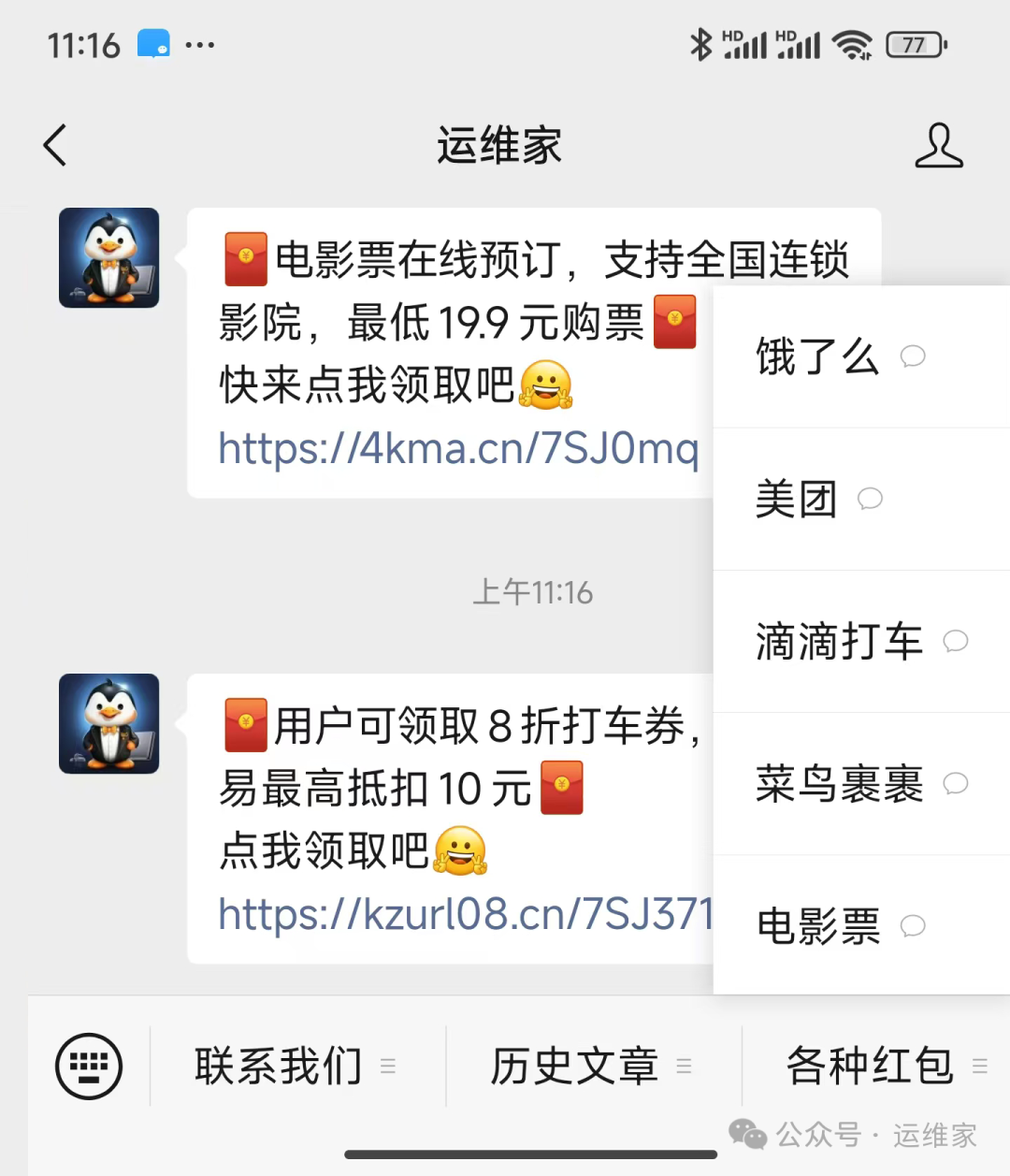Choose 菜鸟裹裹 in the menu list

[837, 786]
